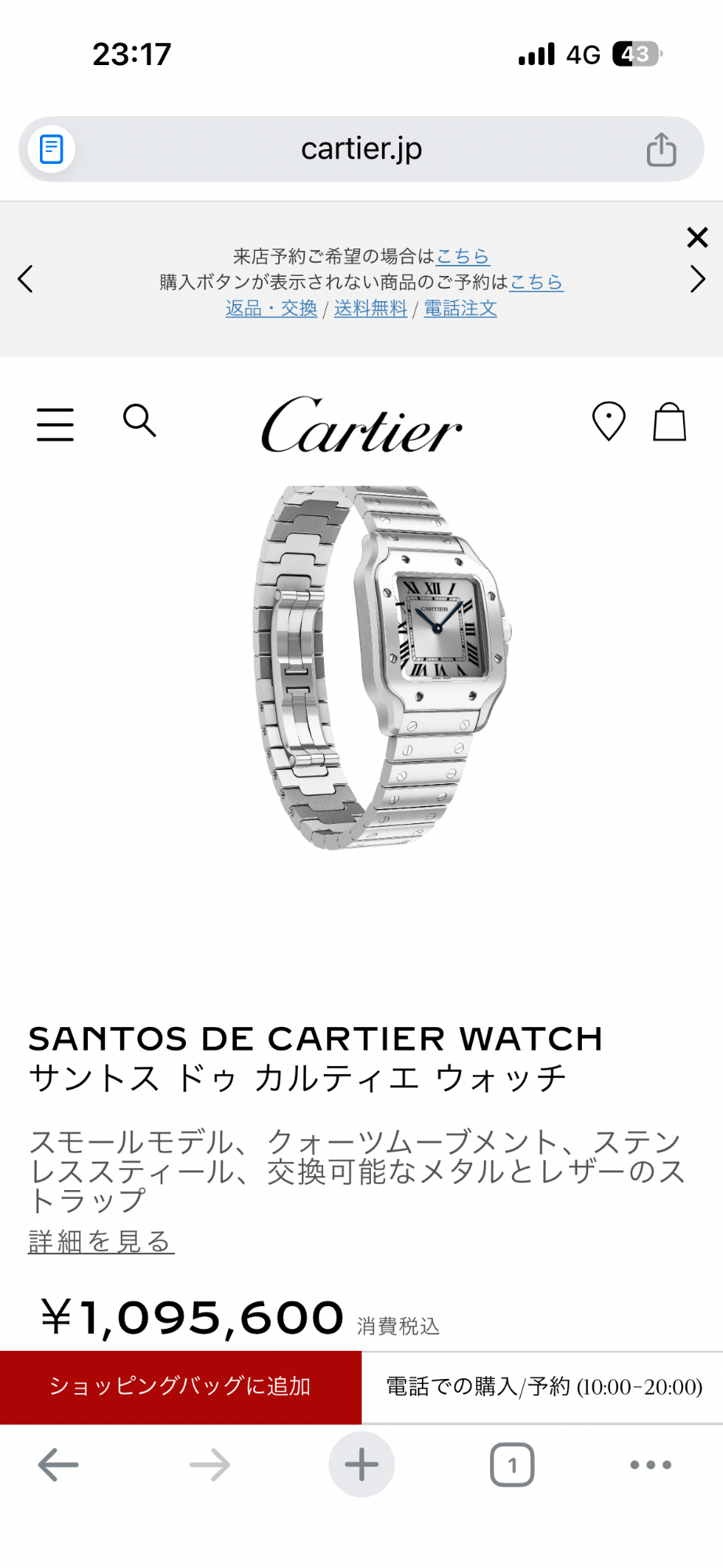Tap 詳細を見る to view details
This screenshot has width=723, height=1568.
(101, 1242)
